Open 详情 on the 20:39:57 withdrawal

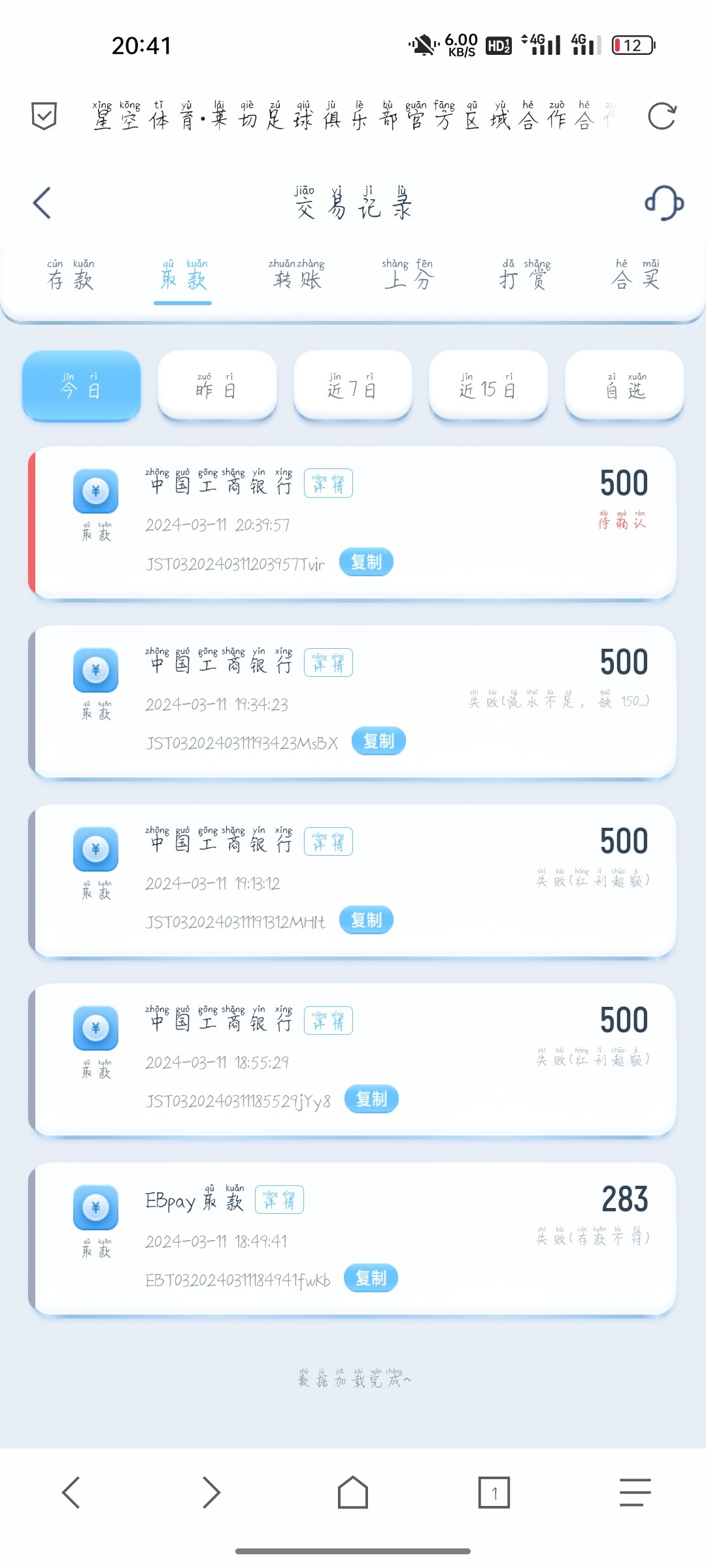click(329, 483)
